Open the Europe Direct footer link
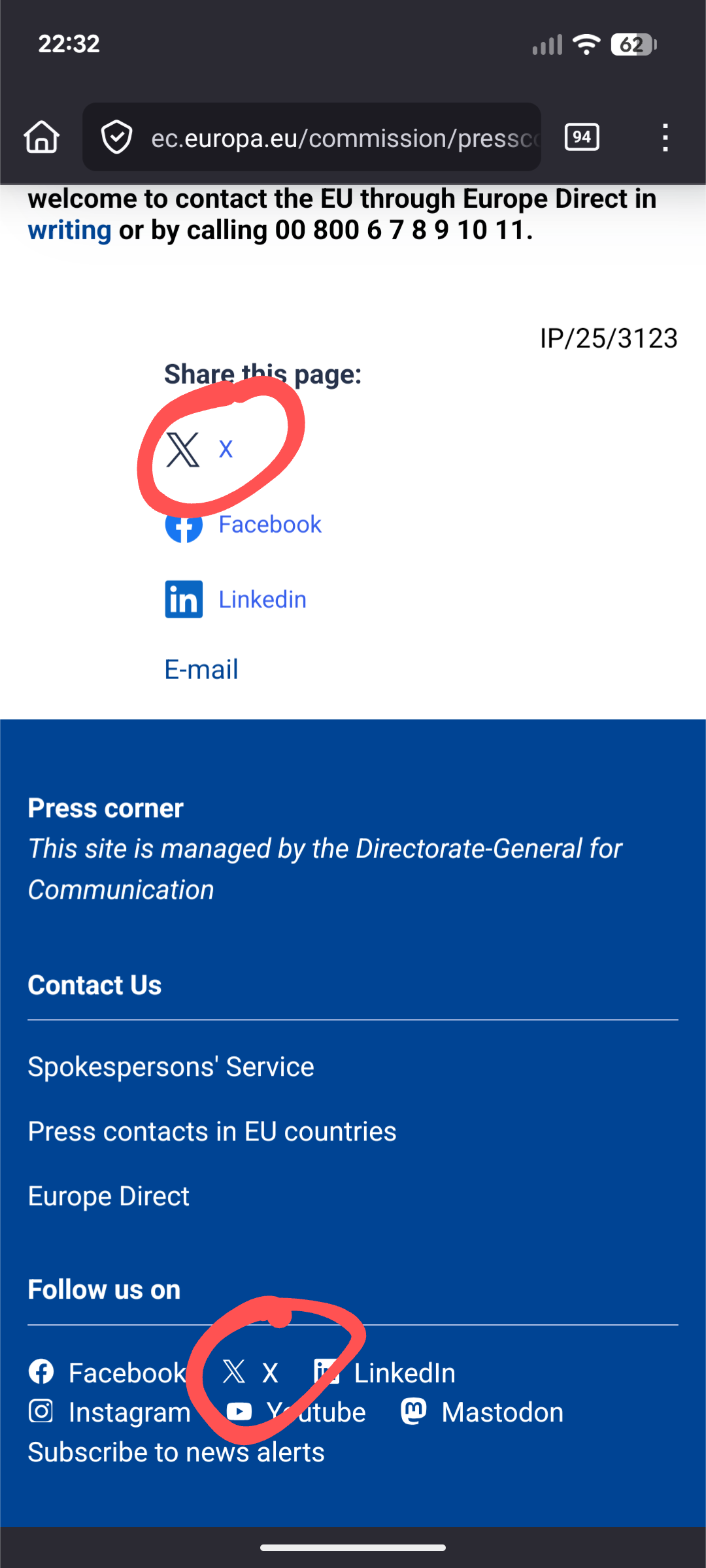 pos(109,1196)
